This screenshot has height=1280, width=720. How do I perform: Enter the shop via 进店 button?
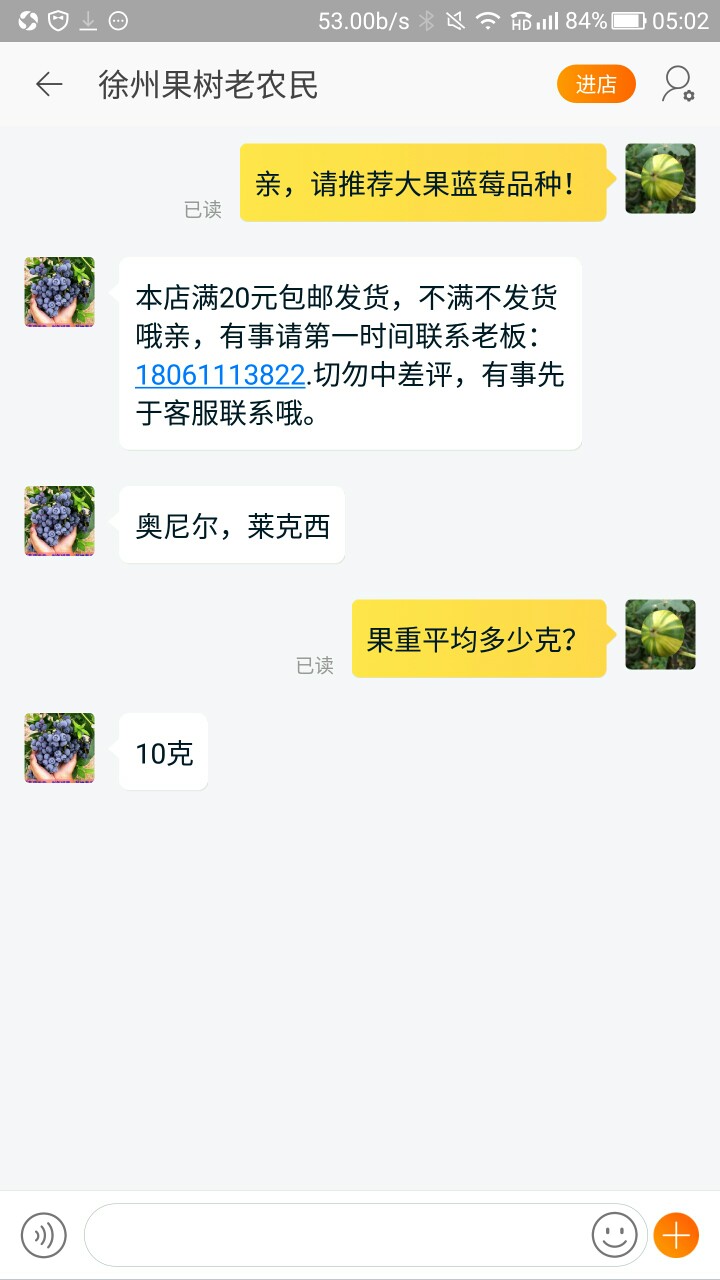[596, 85]
